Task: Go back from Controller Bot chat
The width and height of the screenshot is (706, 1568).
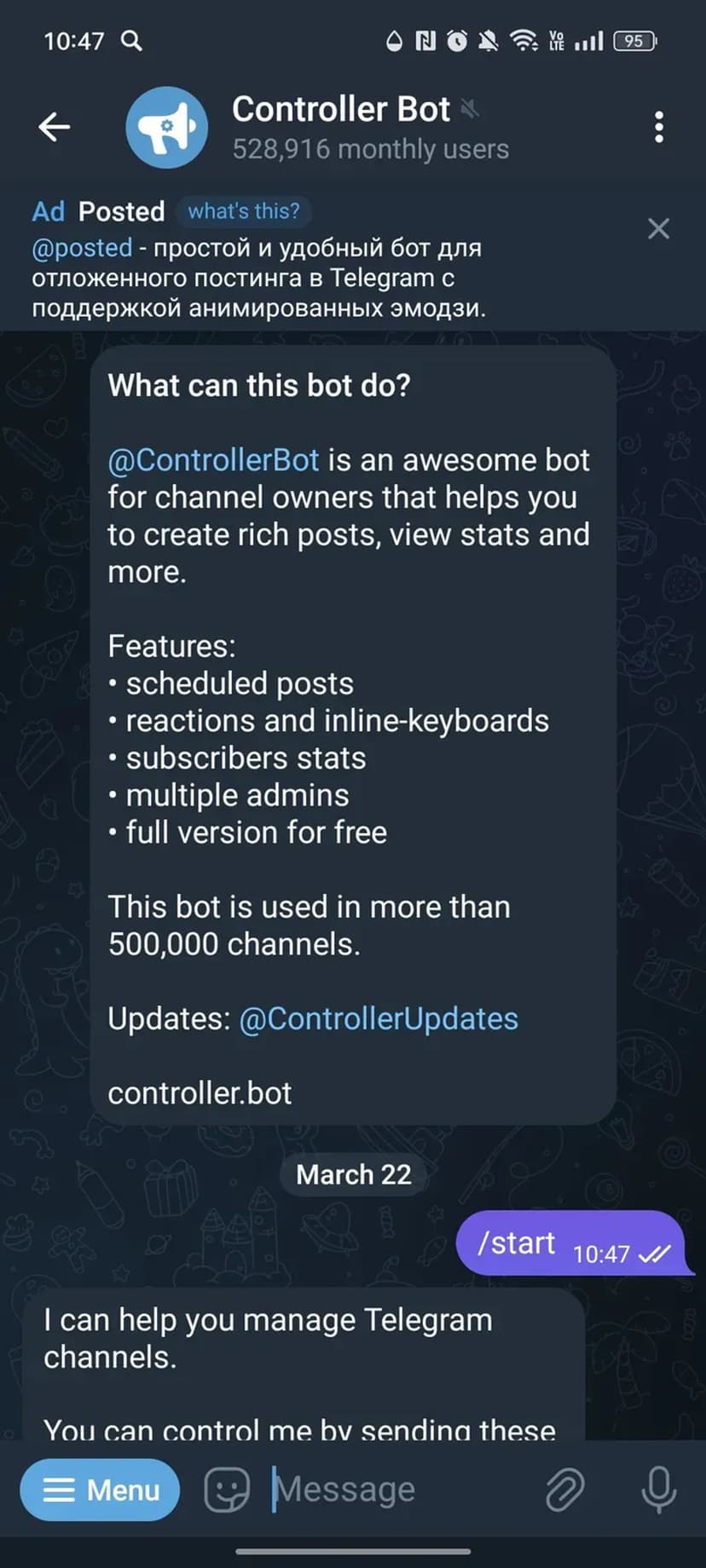Action: tap(54, 128)
